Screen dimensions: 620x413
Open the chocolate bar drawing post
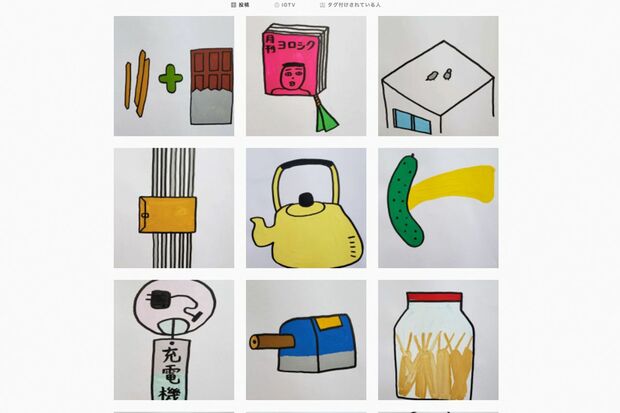(x=174, y=76)
